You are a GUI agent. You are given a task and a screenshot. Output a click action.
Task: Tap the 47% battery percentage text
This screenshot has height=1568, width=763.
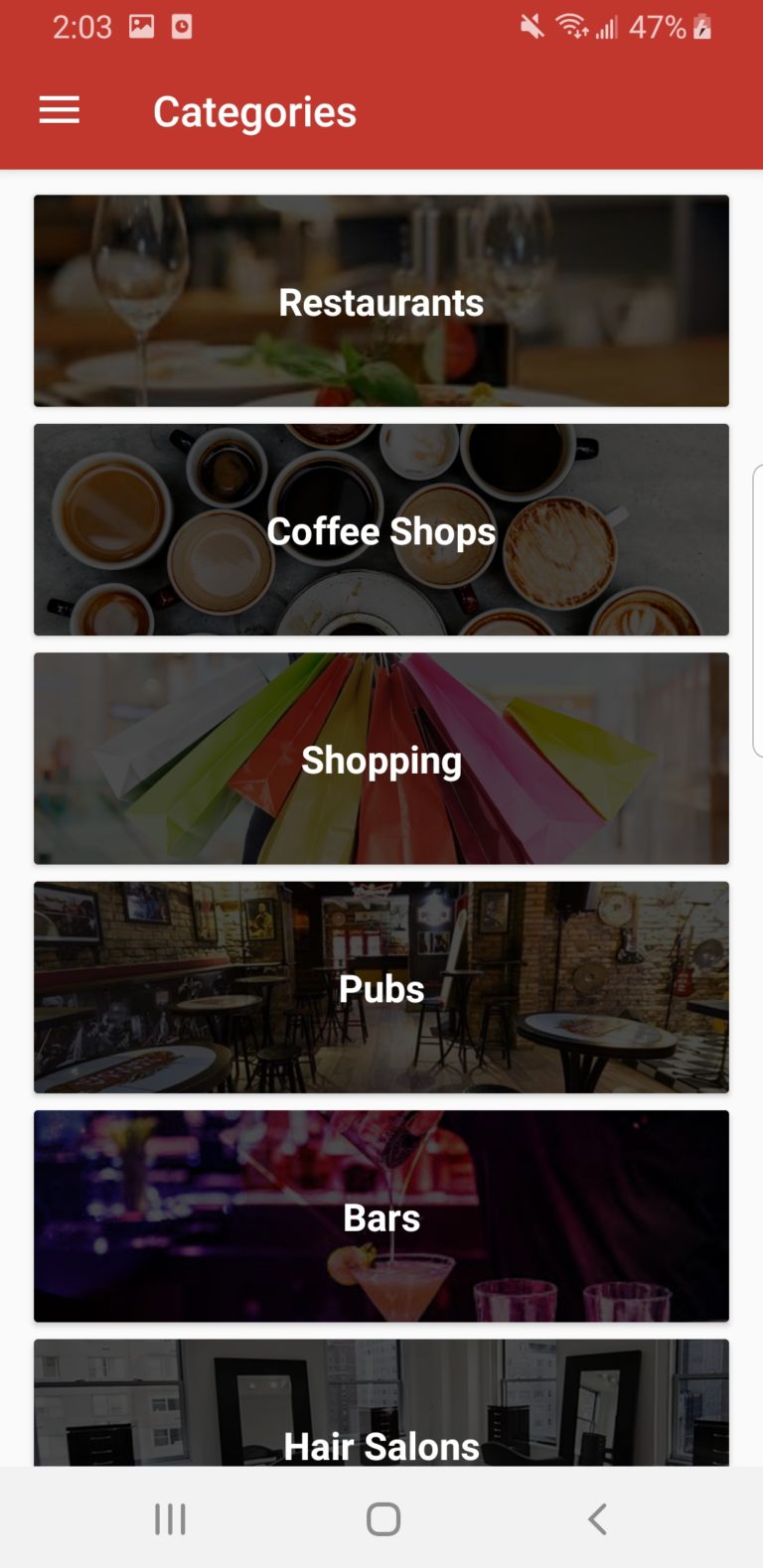pos(657,27)
